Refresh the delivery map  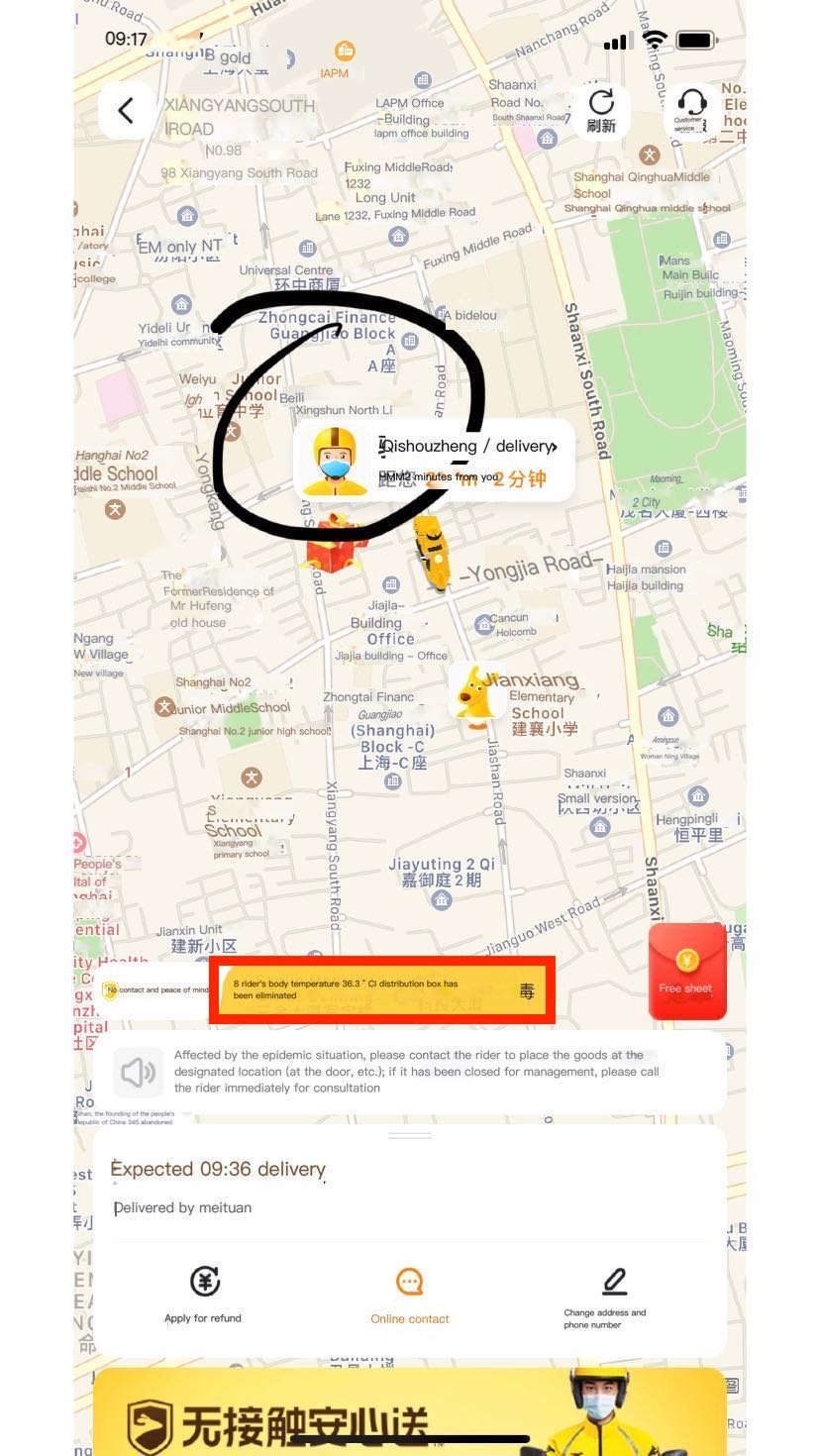click(x=601, y=111)
